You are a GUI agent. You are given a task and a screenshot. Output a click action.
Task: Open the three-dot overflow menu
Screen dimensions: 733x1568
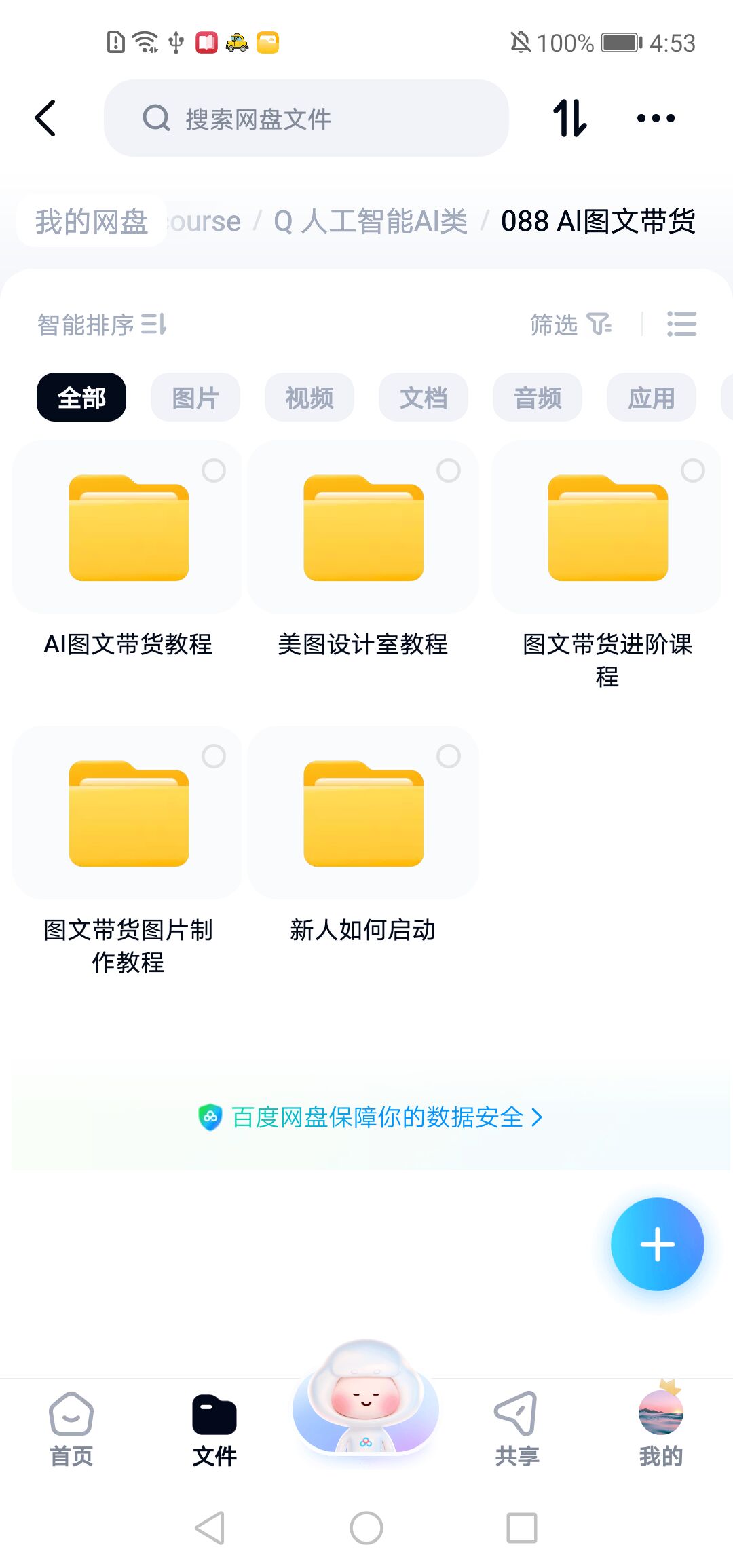coord(656,119)
